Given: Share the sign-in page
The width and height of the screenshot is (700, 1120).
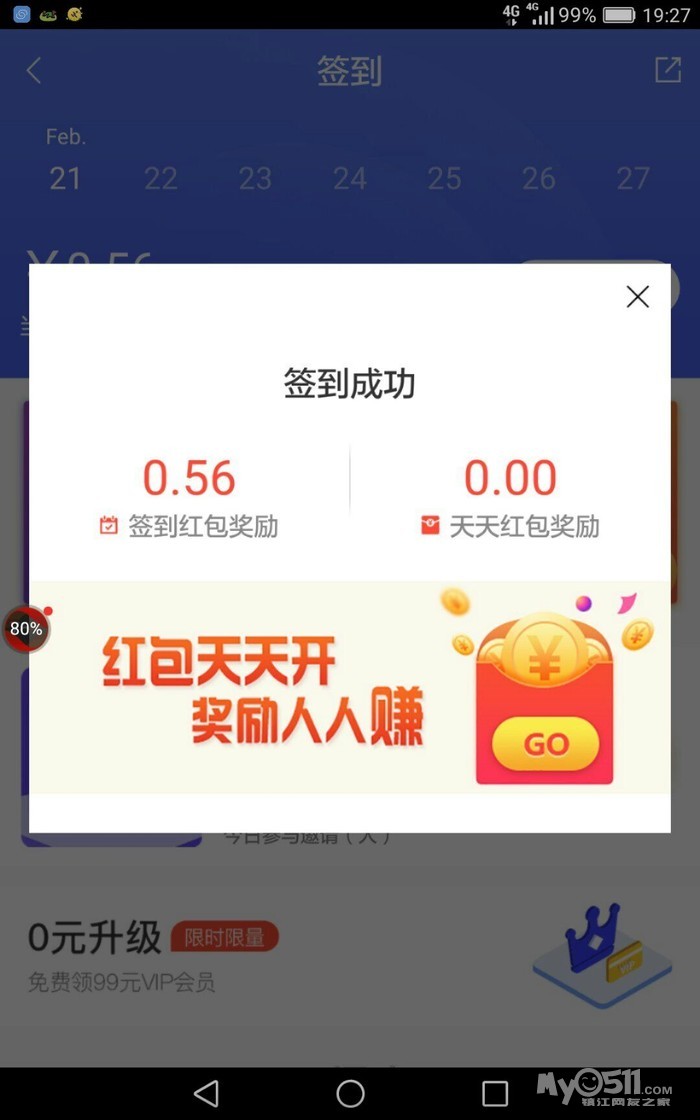Looking at the screenshot, I should (666, 70).
